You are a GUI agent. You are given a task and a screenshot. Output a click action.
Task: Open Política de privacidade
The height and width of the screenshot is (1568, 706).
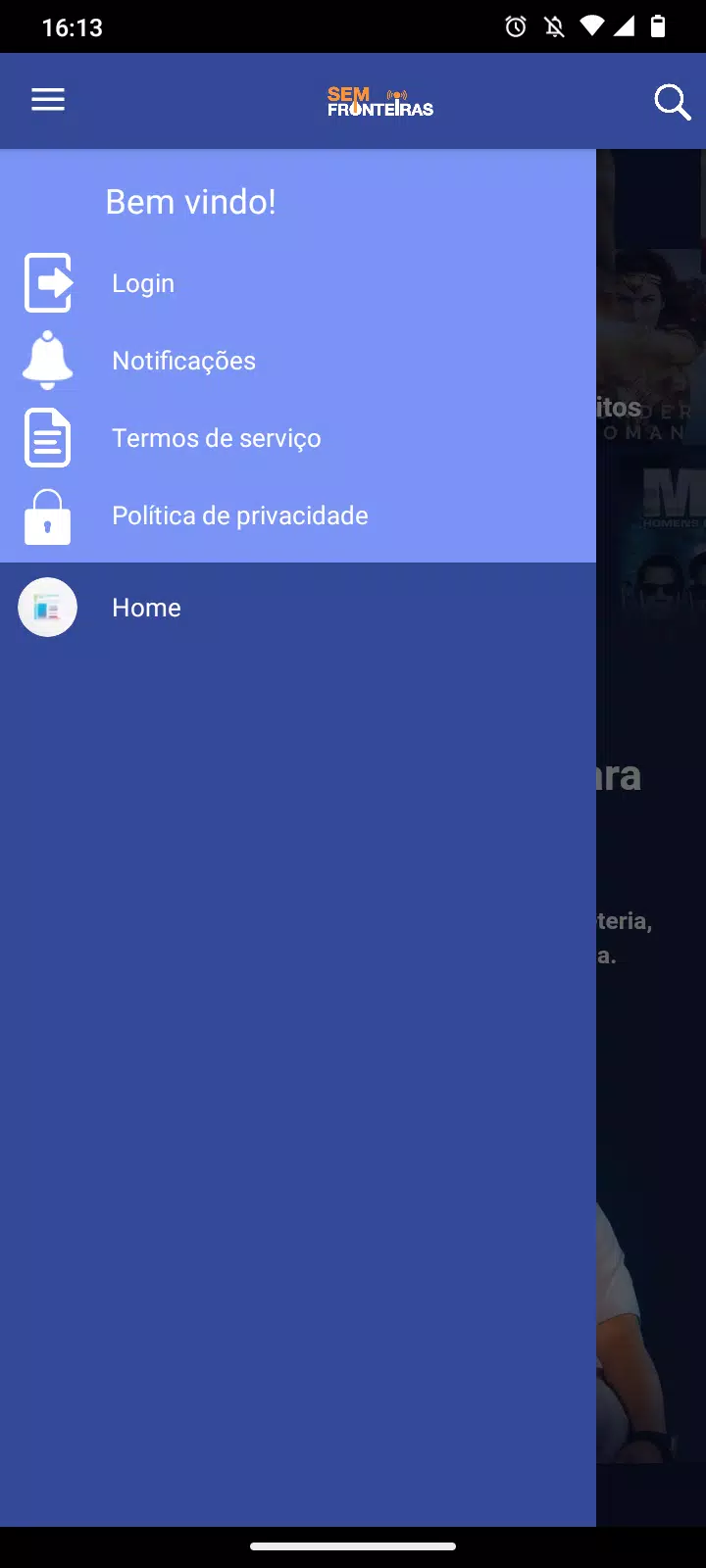click(x=298, y=515)
